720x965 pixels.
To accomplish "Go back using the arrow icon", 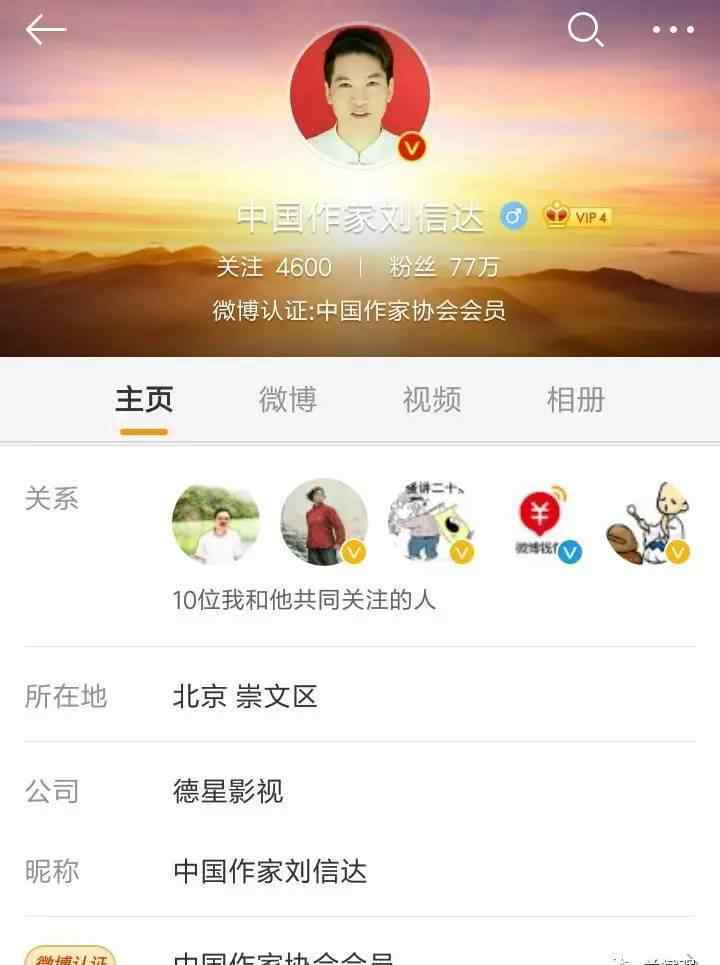I will (x=45, y=30).
